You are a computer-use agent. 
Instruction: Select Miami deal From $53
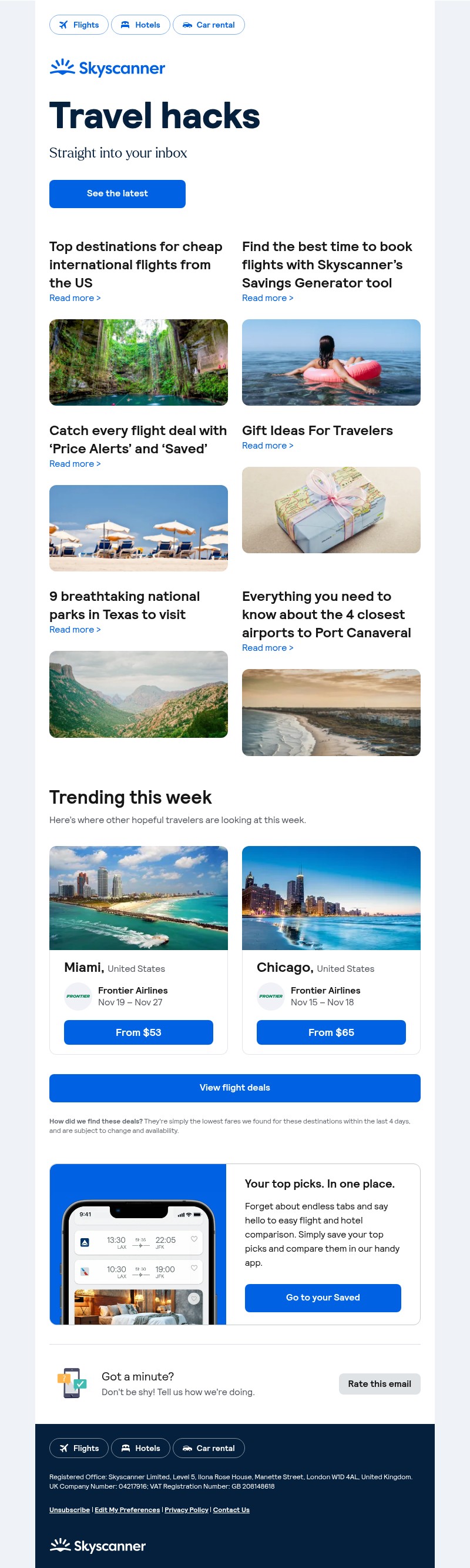[138, 1032]
